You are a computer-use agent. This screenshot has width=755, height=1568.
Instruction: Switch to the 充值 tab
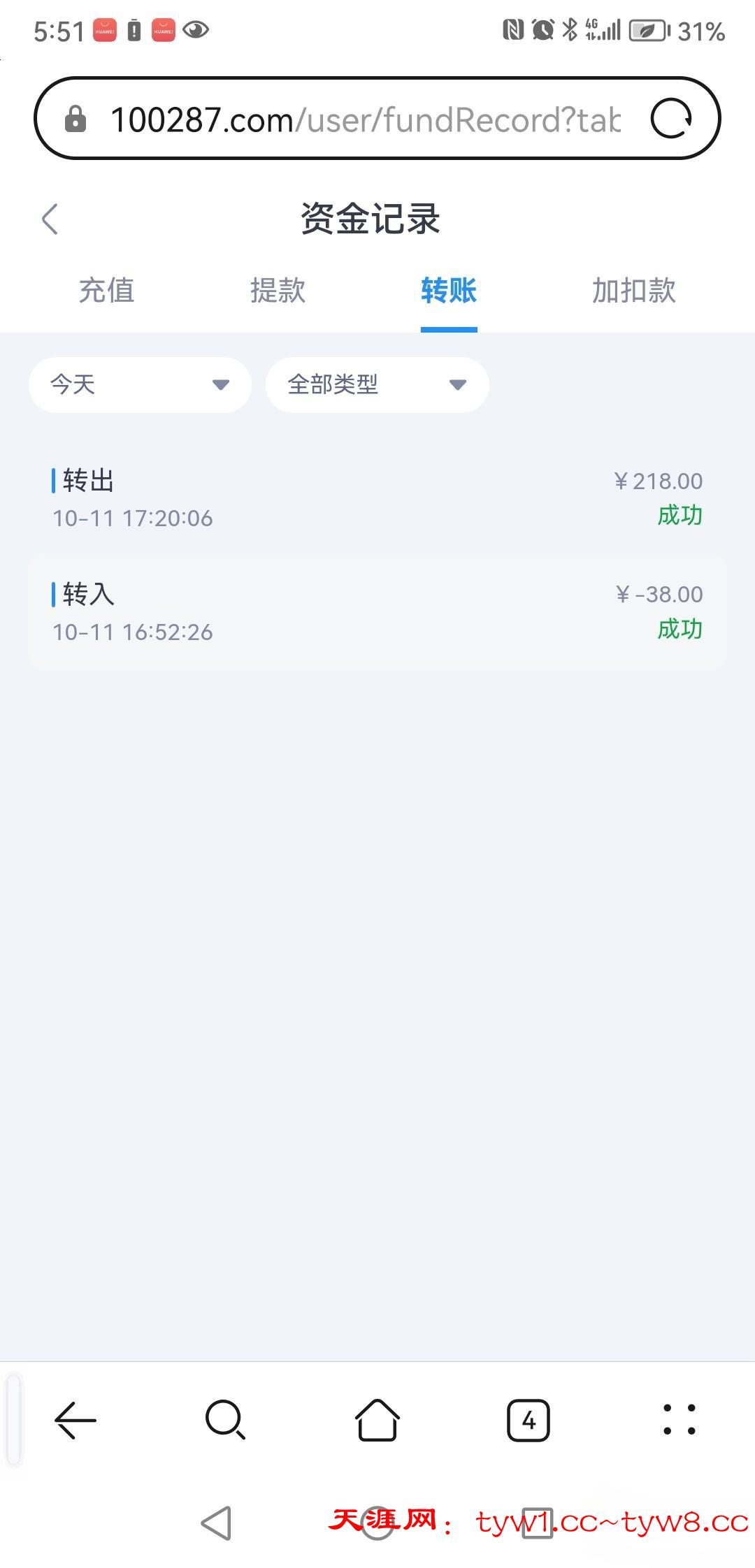(106, 291)
